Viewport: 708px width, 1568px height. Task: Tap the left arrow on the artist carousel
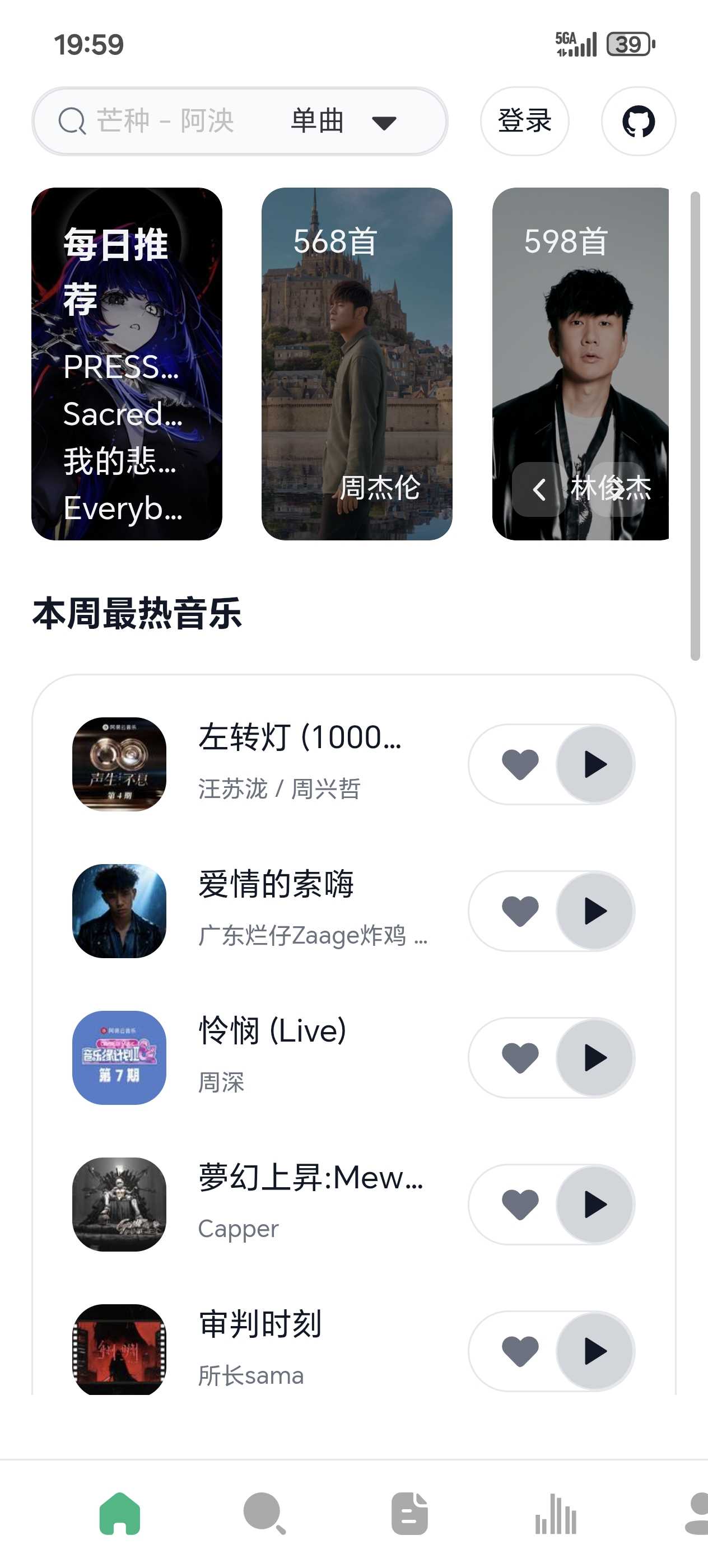(538, 489)
